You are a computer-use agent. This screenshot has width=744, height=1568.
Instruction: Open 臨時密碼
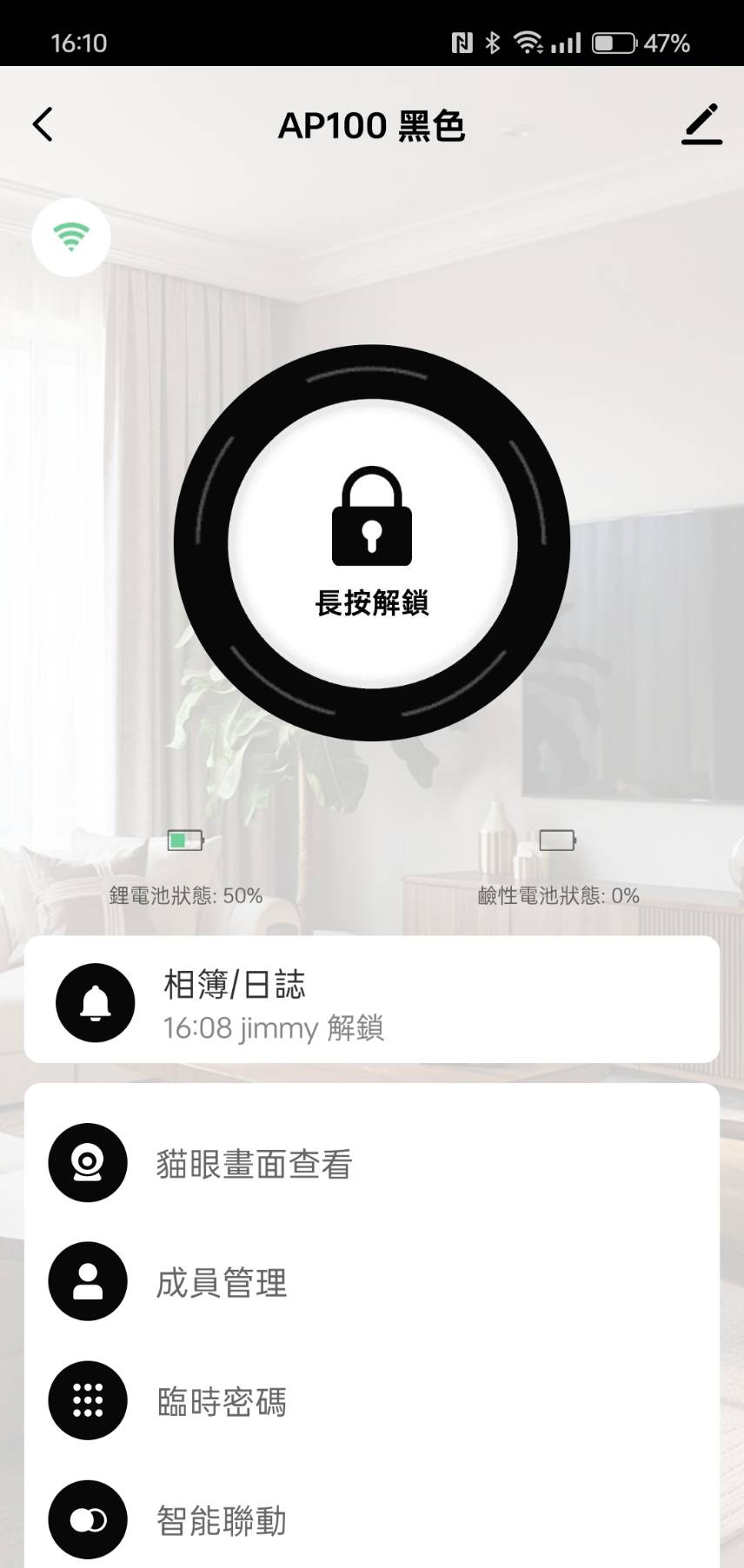(221, 1401)
